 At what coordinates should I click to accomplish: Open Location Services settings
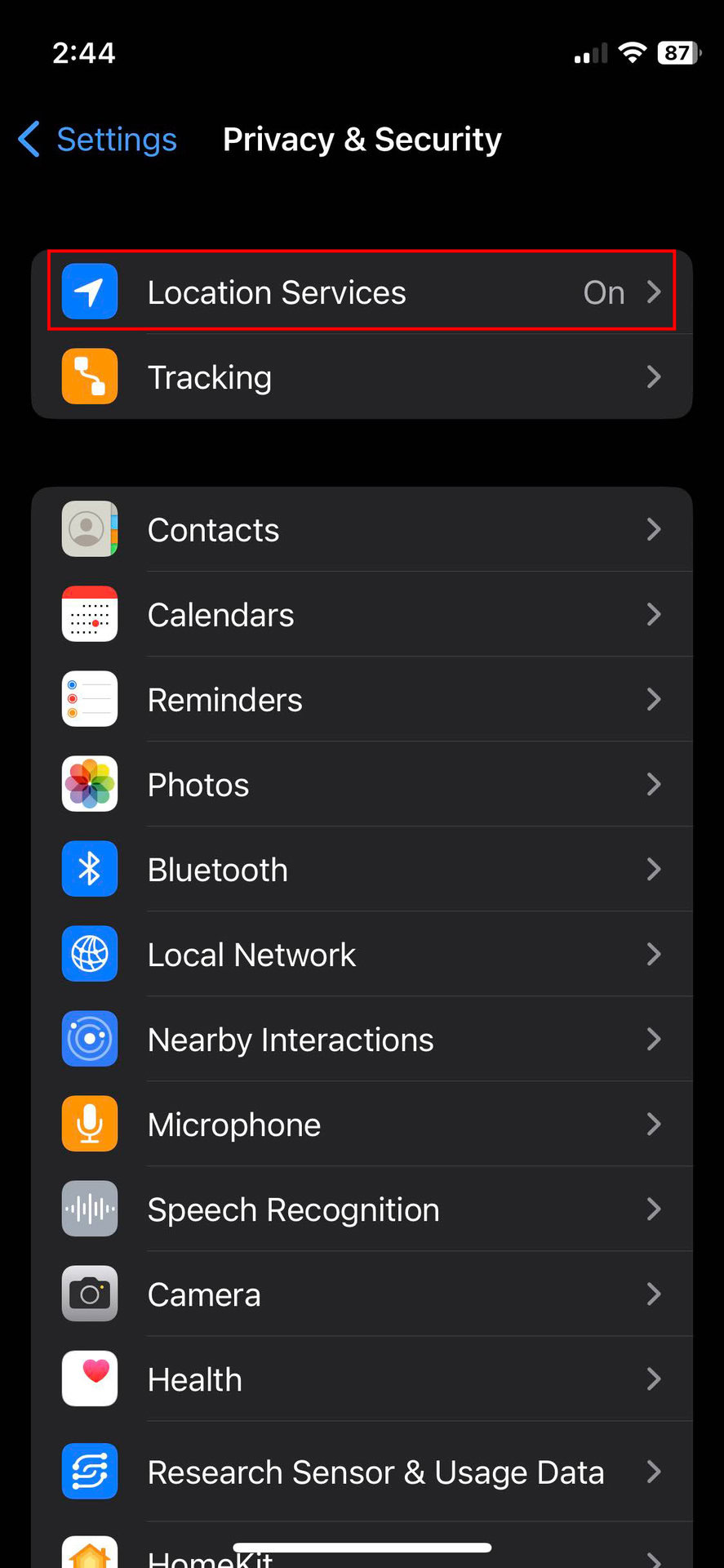(x=361, y=292)
